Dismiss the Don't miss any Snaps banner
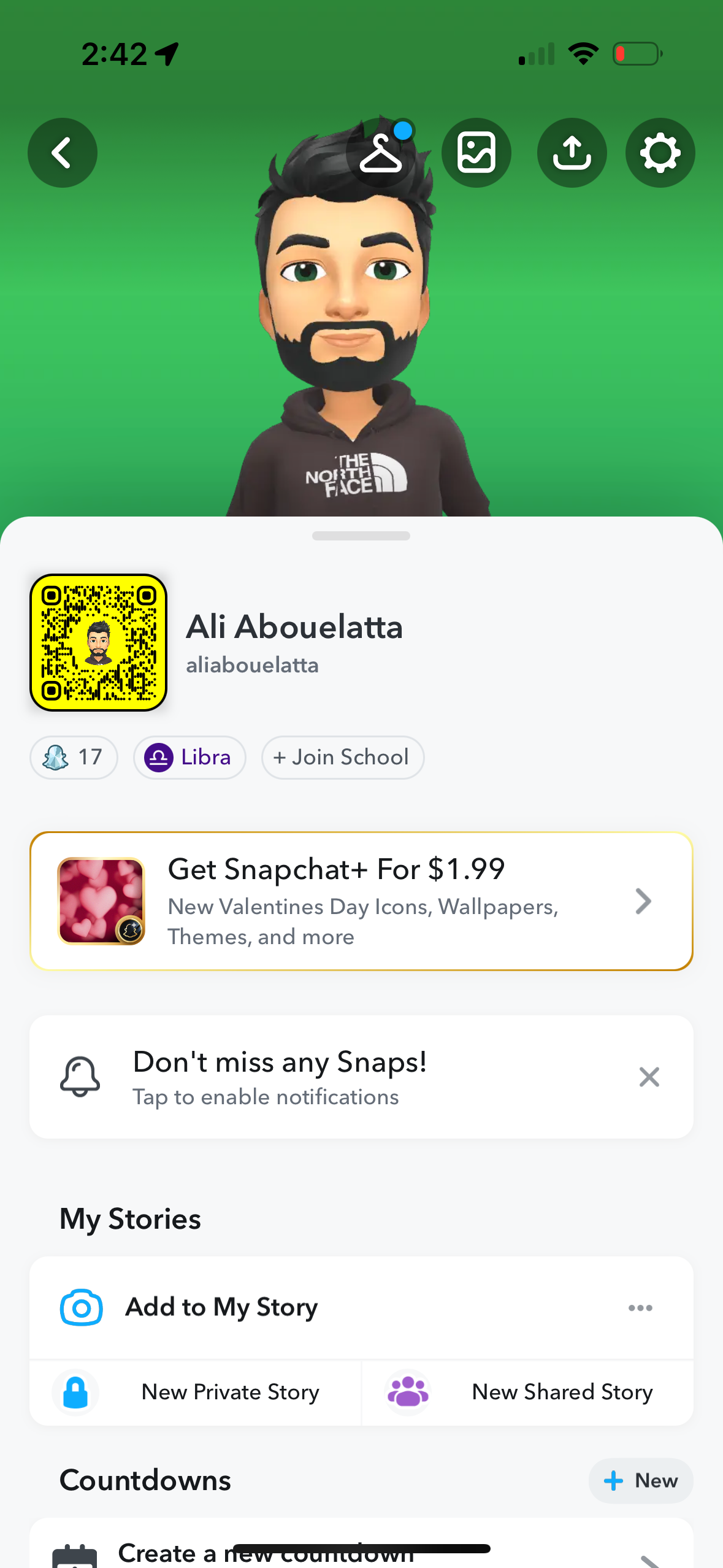This screenshot has height=1568, width=723. pyautogui.click(x=648, y=1077)
